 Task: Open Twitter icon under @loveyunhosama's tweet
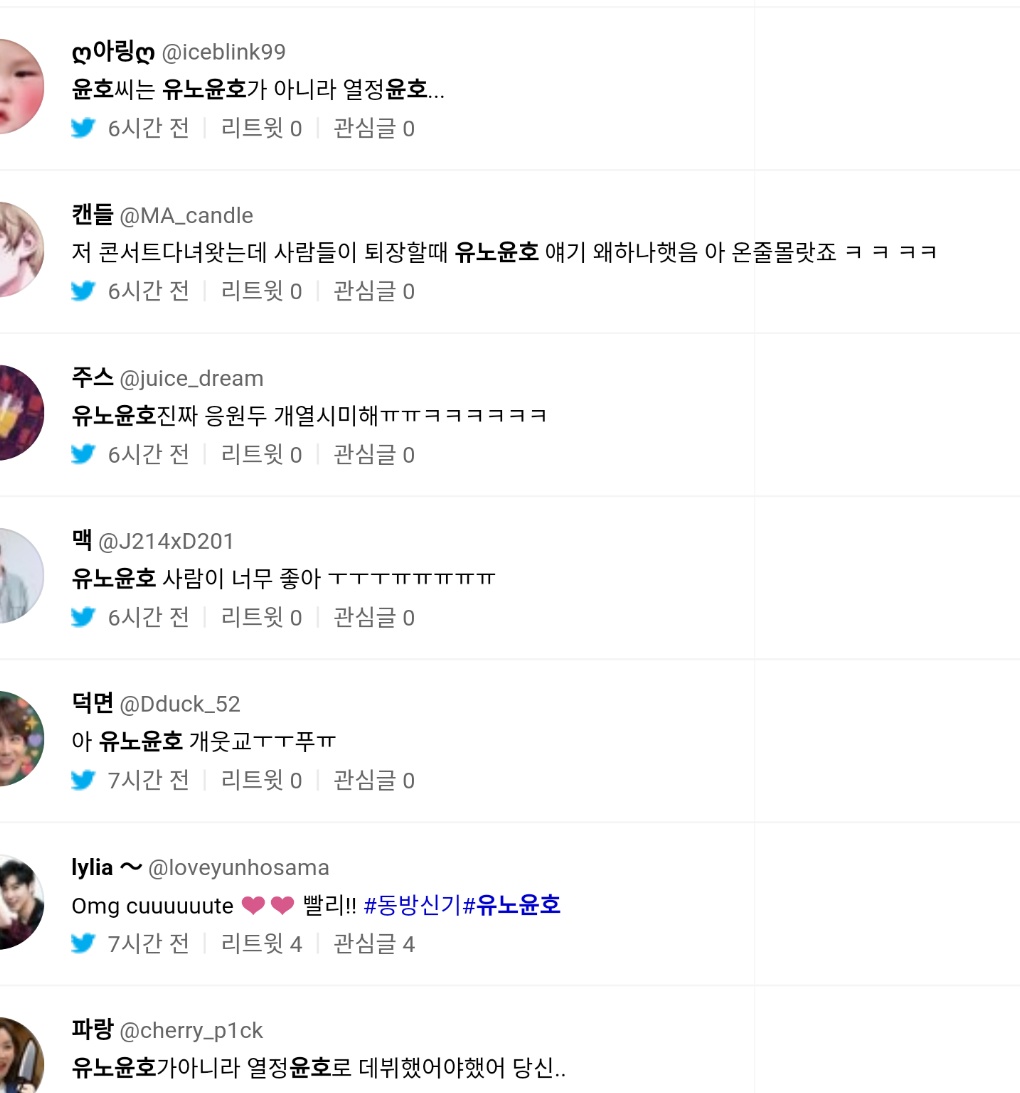[x=83, y=943]
